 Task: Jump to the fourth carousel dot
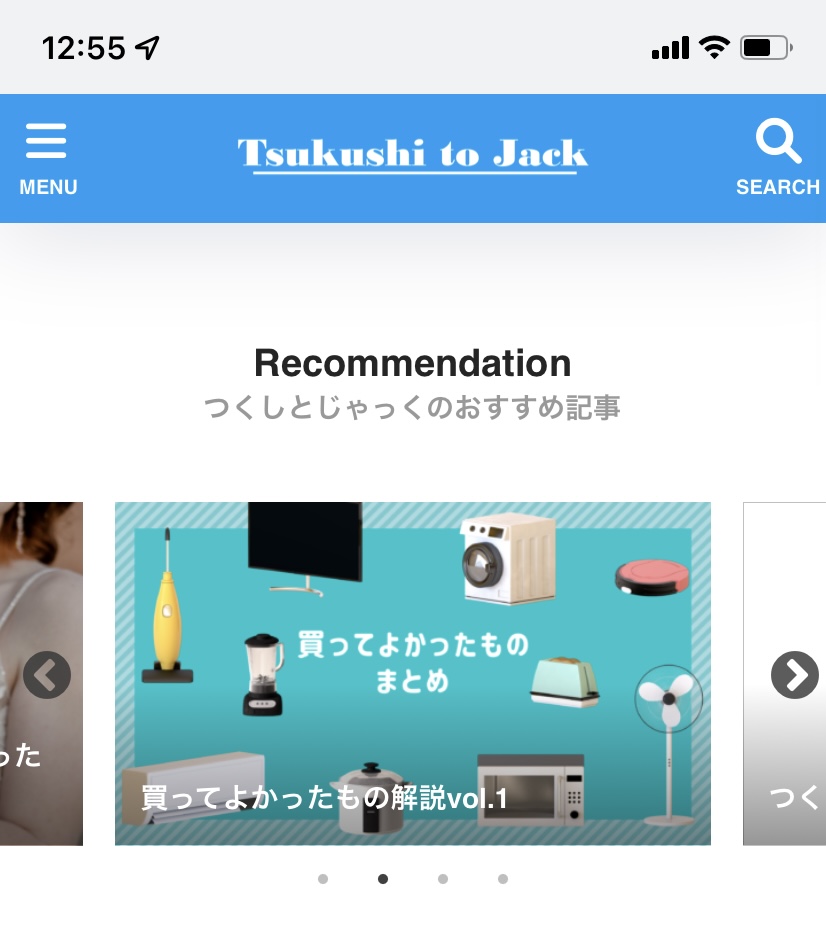[503, 879]
